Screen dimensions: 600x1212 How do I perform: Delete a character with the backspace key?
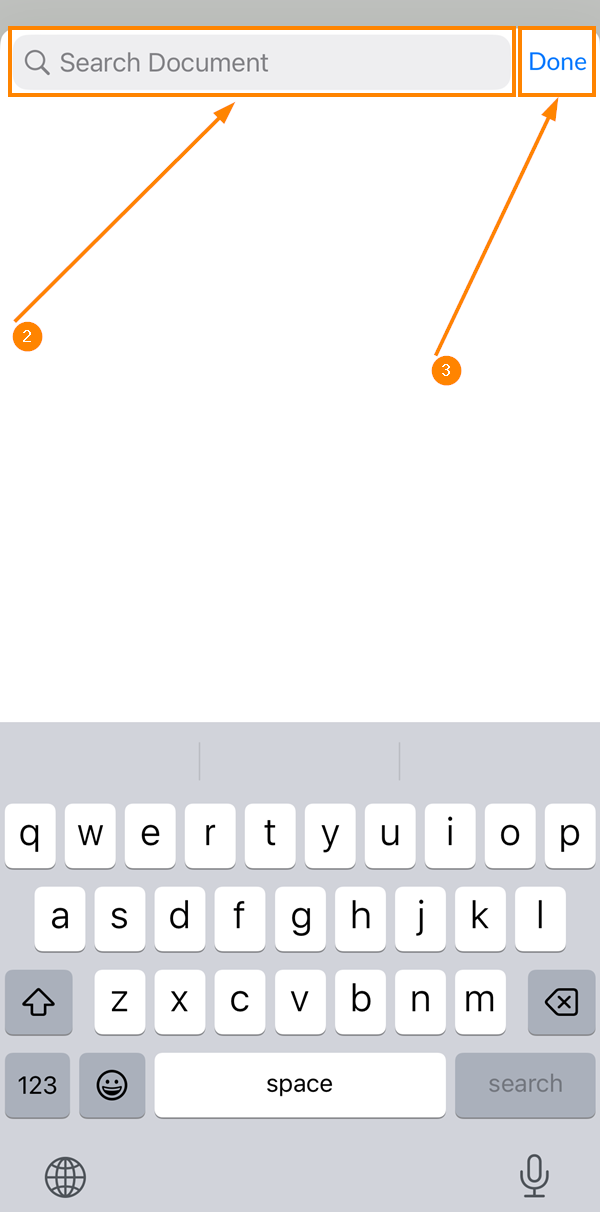561,1002
